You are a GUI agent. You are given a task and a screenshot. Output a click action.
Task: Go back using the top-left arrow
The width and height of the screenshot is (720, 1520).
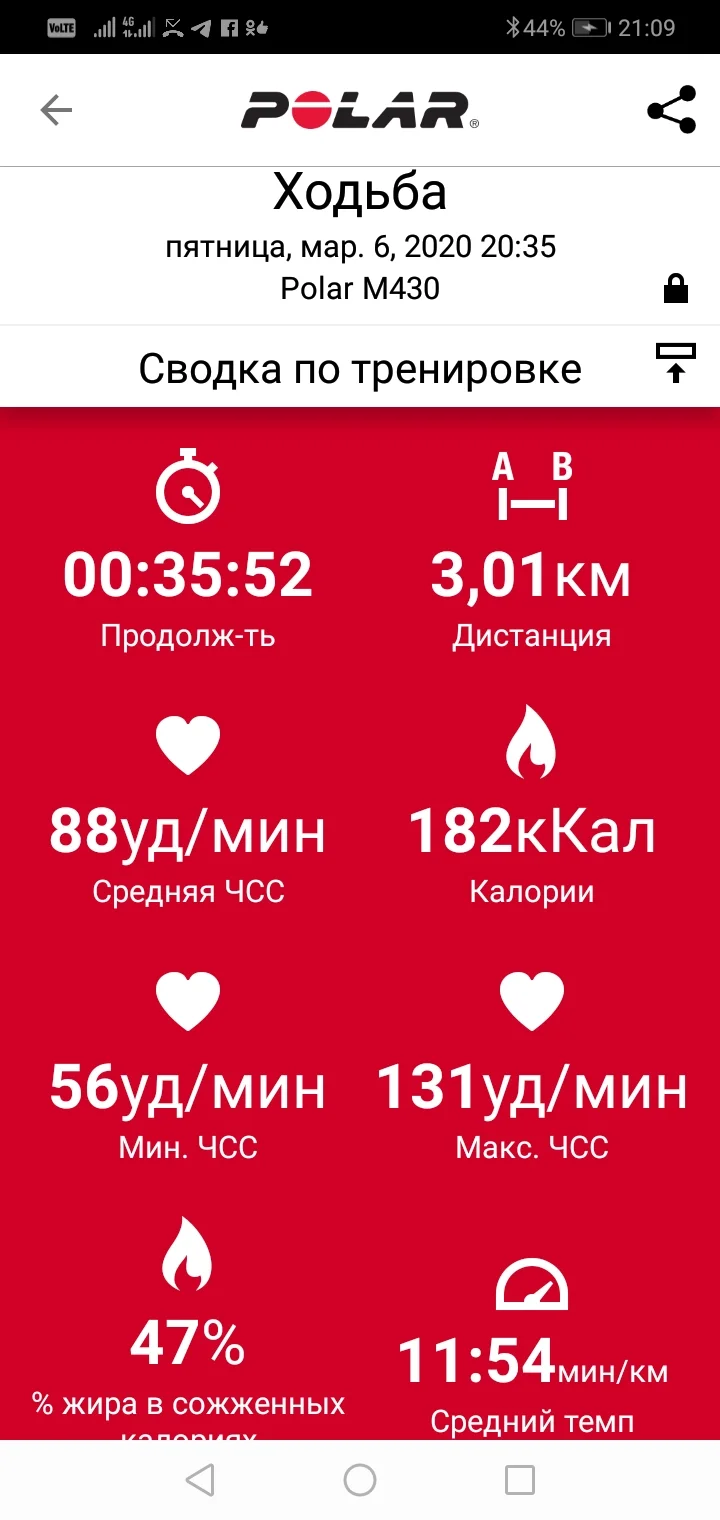coord(56,110)
